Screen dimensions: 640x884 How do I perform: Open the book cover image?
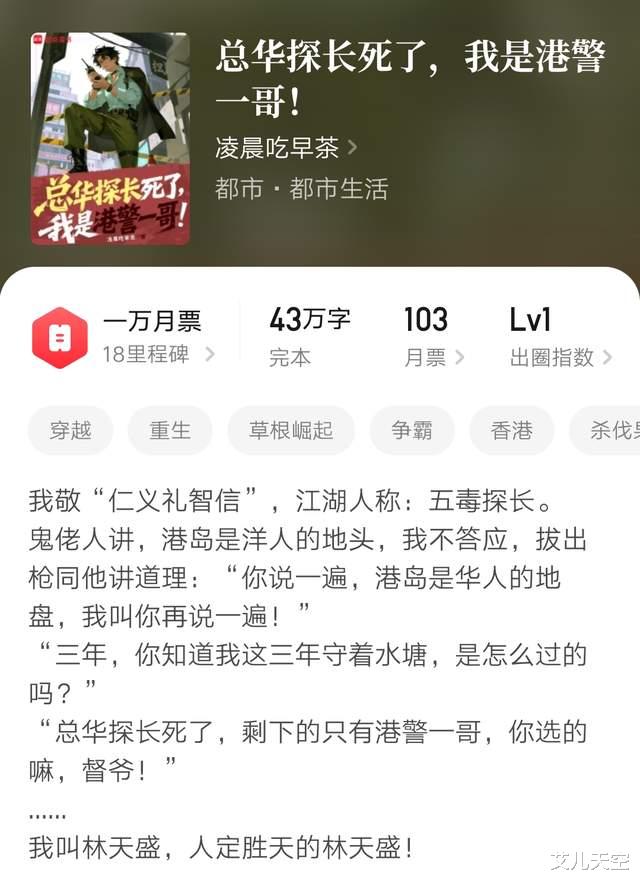tap(111, 139)
